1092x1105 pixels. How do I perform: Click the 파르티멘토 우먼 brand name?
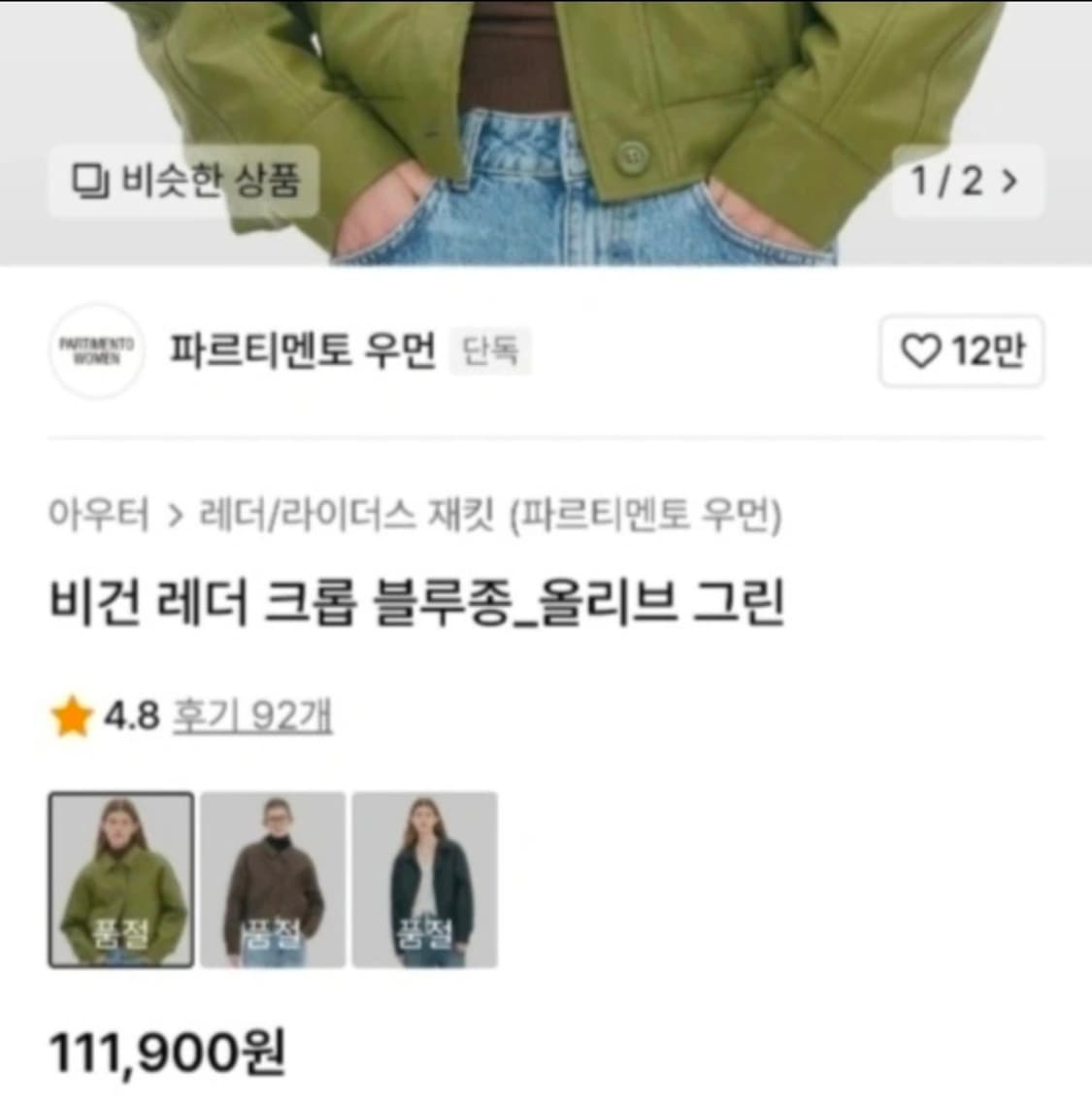[x=305, y=352]
